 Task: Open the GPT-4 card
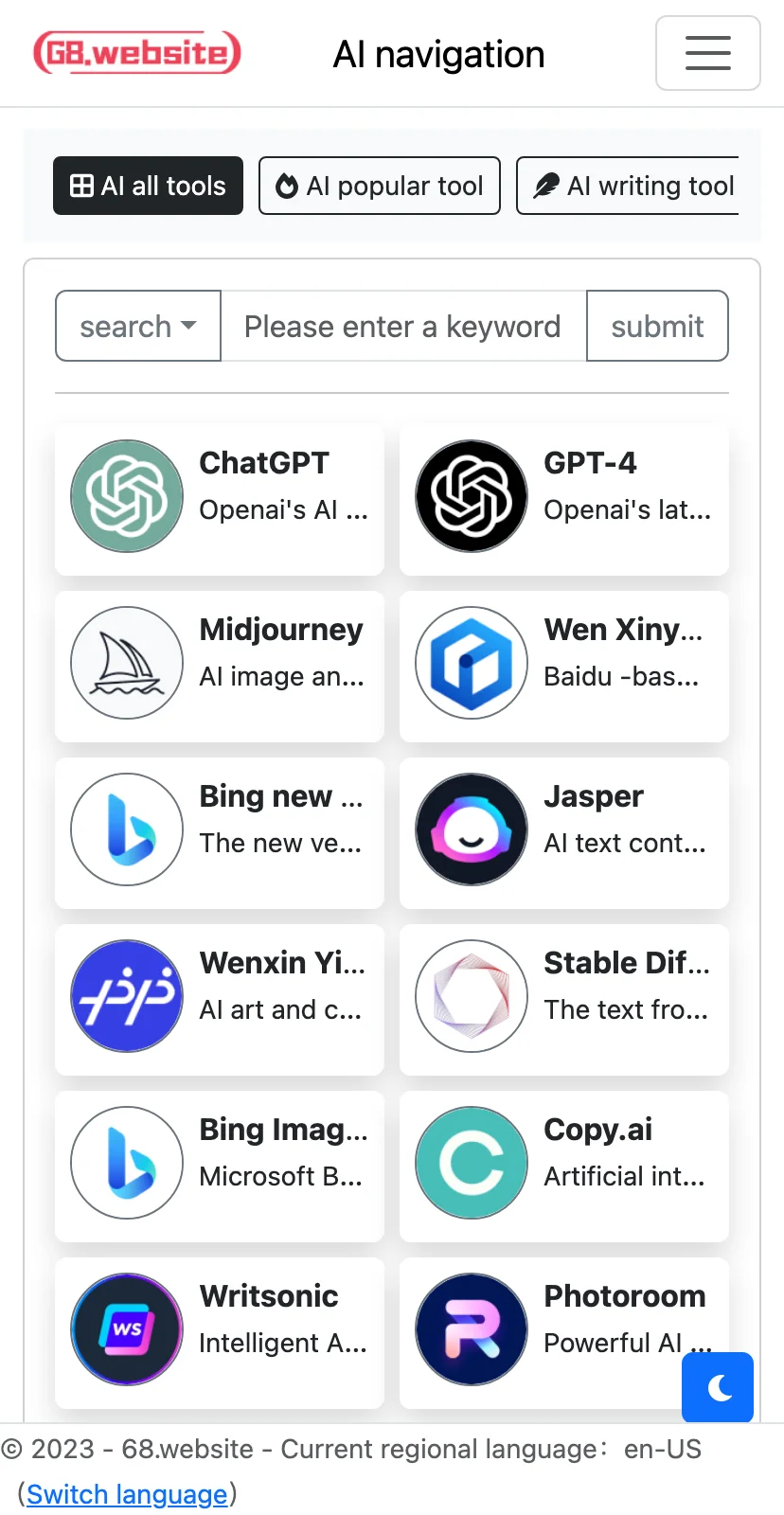click(x=564, y=499)
